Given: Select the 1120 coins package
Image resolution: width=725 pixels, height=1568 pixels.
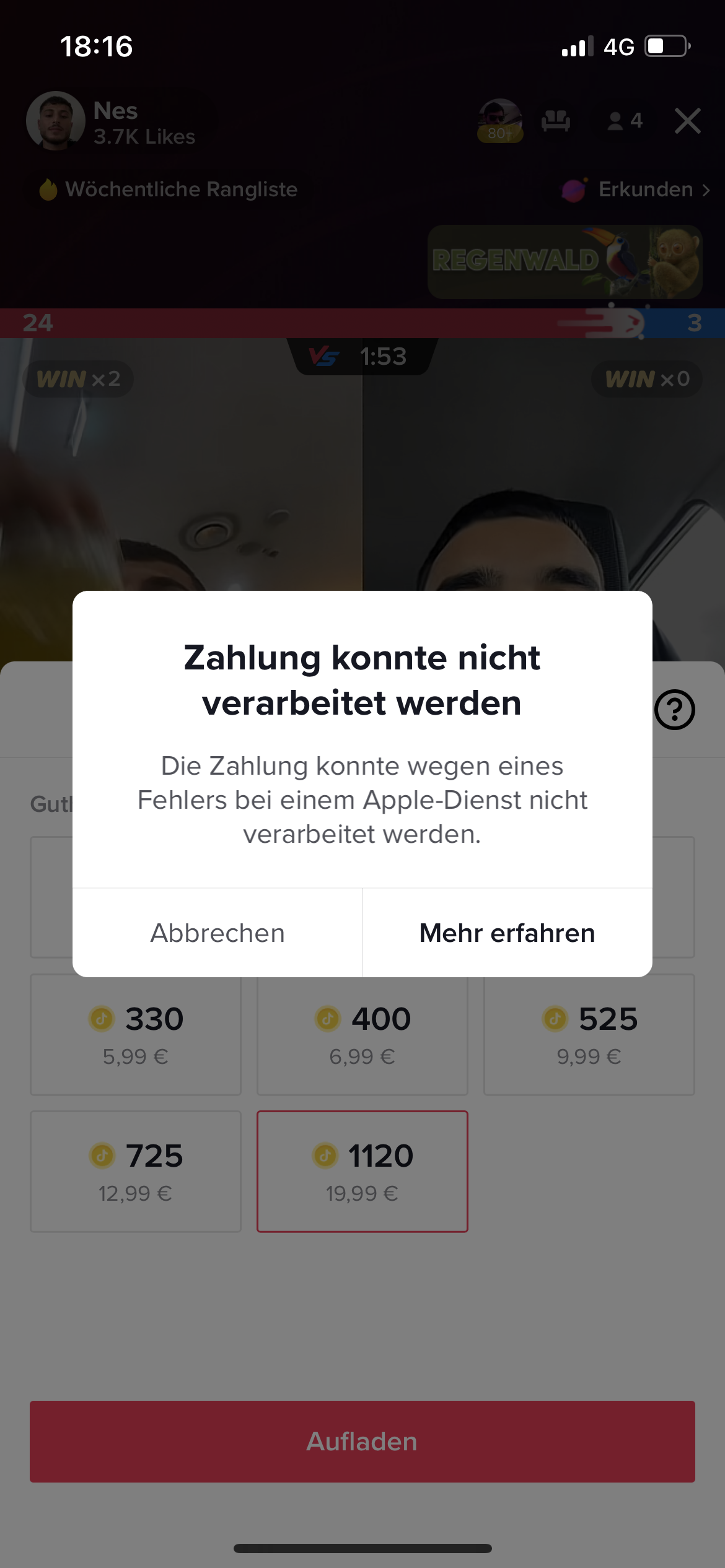Looking at the screenshot, I should [x=362, y=1171].
